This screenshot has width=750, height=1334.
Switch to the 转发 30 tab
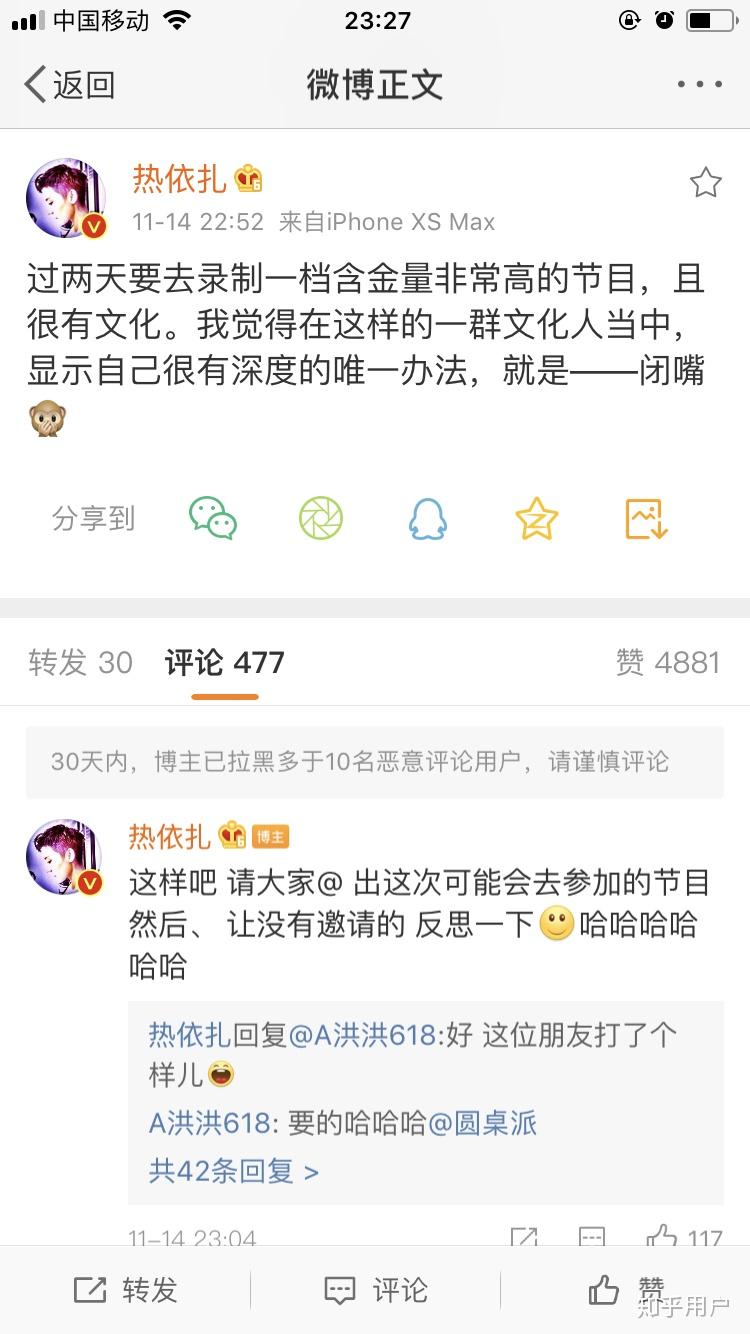(x=80, y=662)
